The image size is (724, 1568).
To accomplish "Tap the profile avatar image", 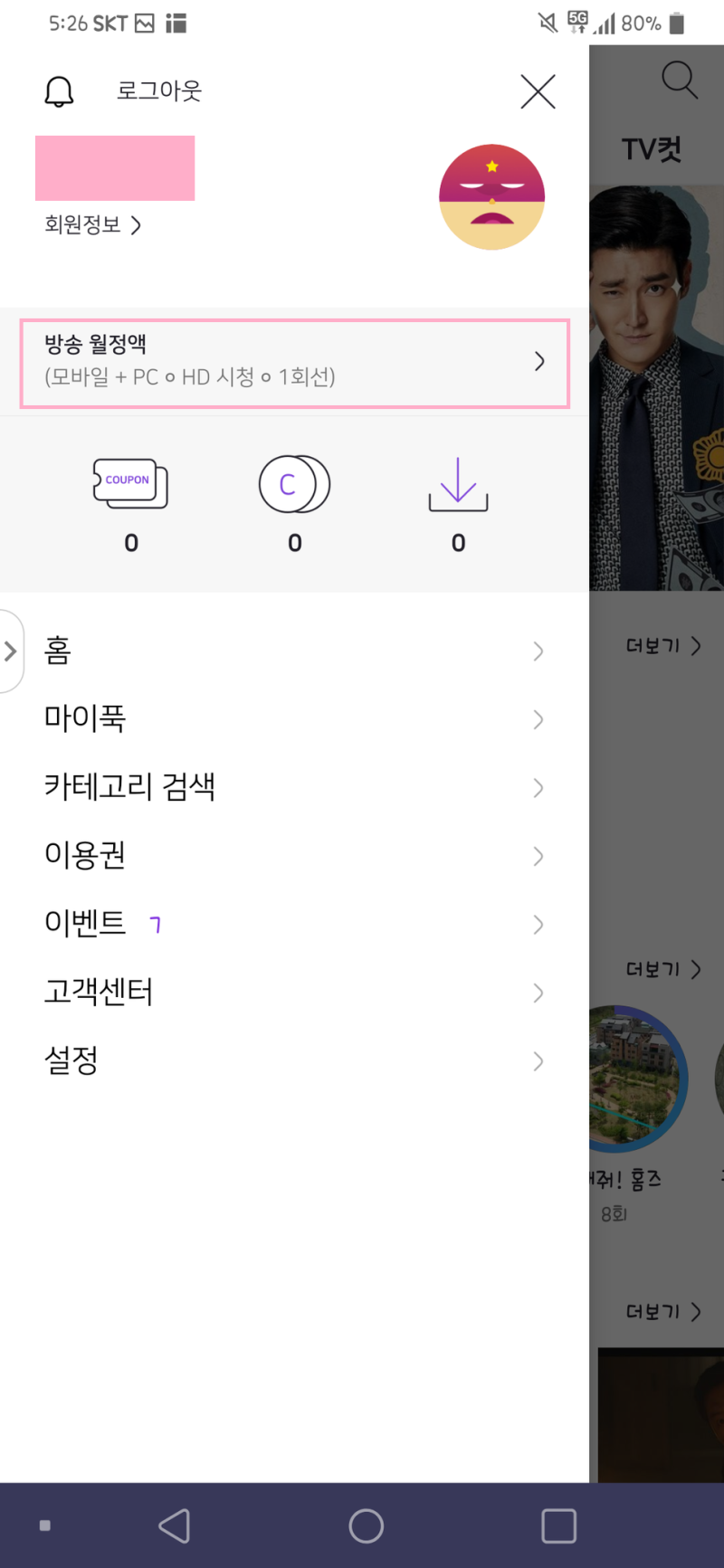I will [491, 195].
